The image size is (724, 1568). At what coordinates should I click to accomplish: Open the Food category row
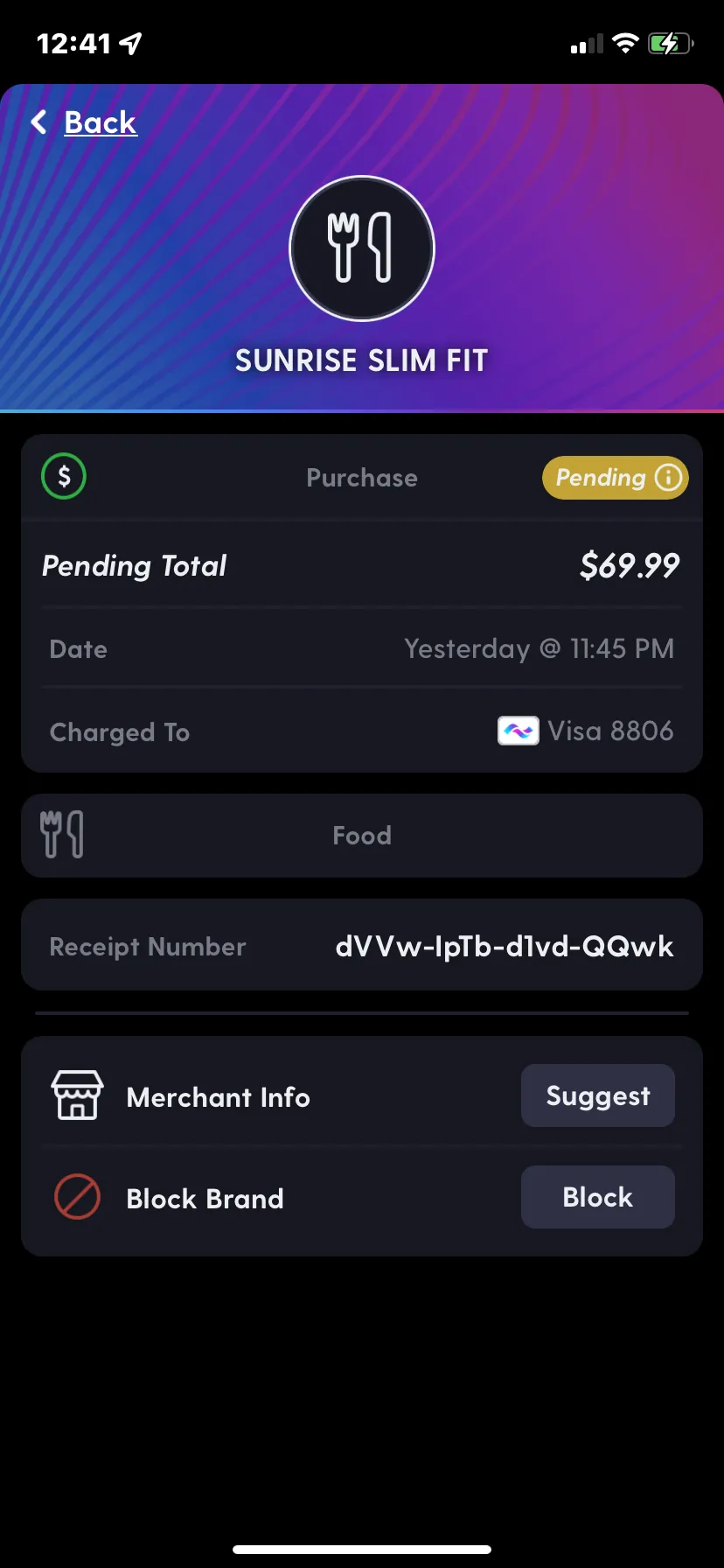click(362, 836)
